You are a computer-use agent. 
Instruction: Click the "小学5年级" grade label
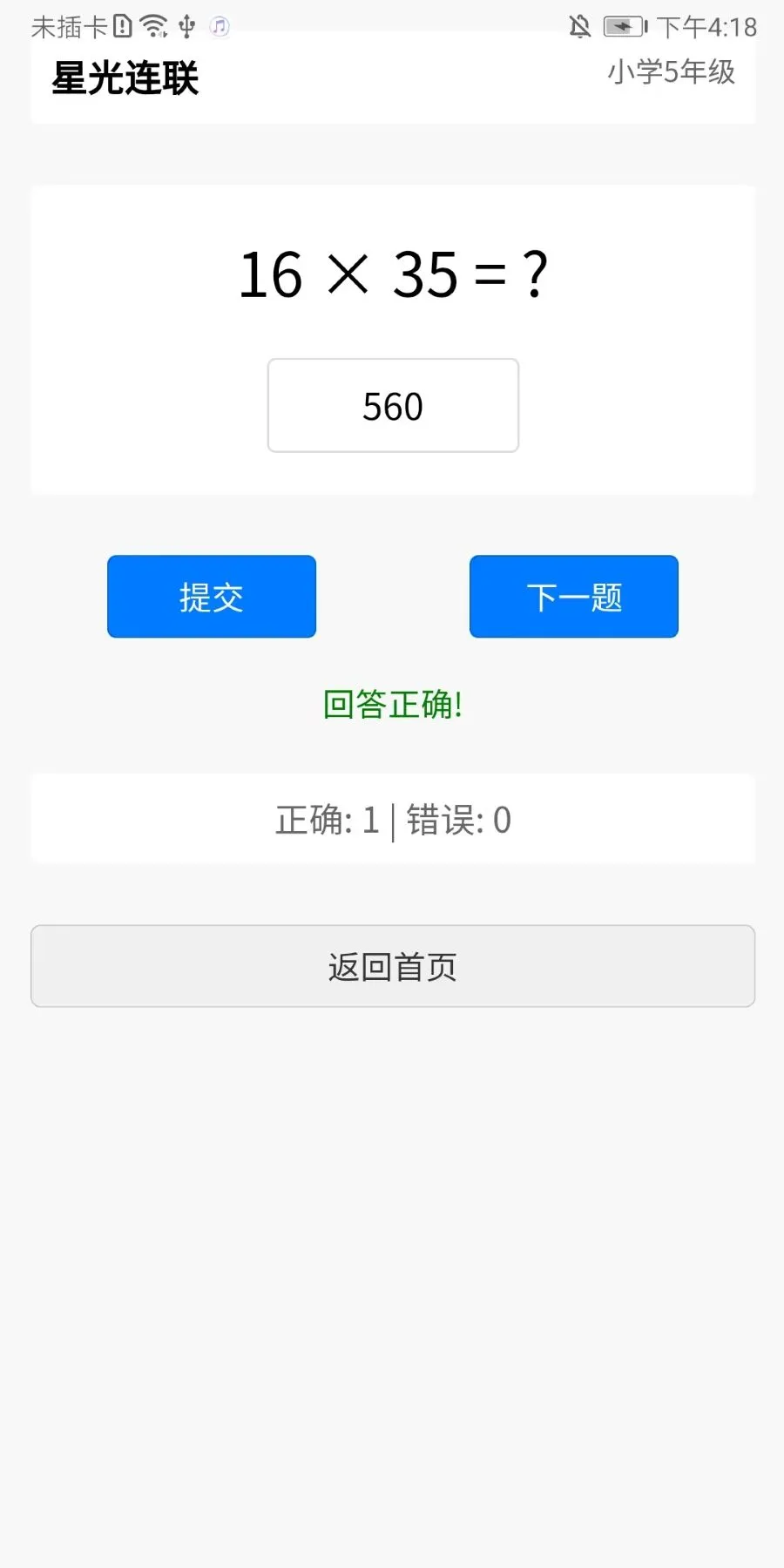tap(672, 74)
